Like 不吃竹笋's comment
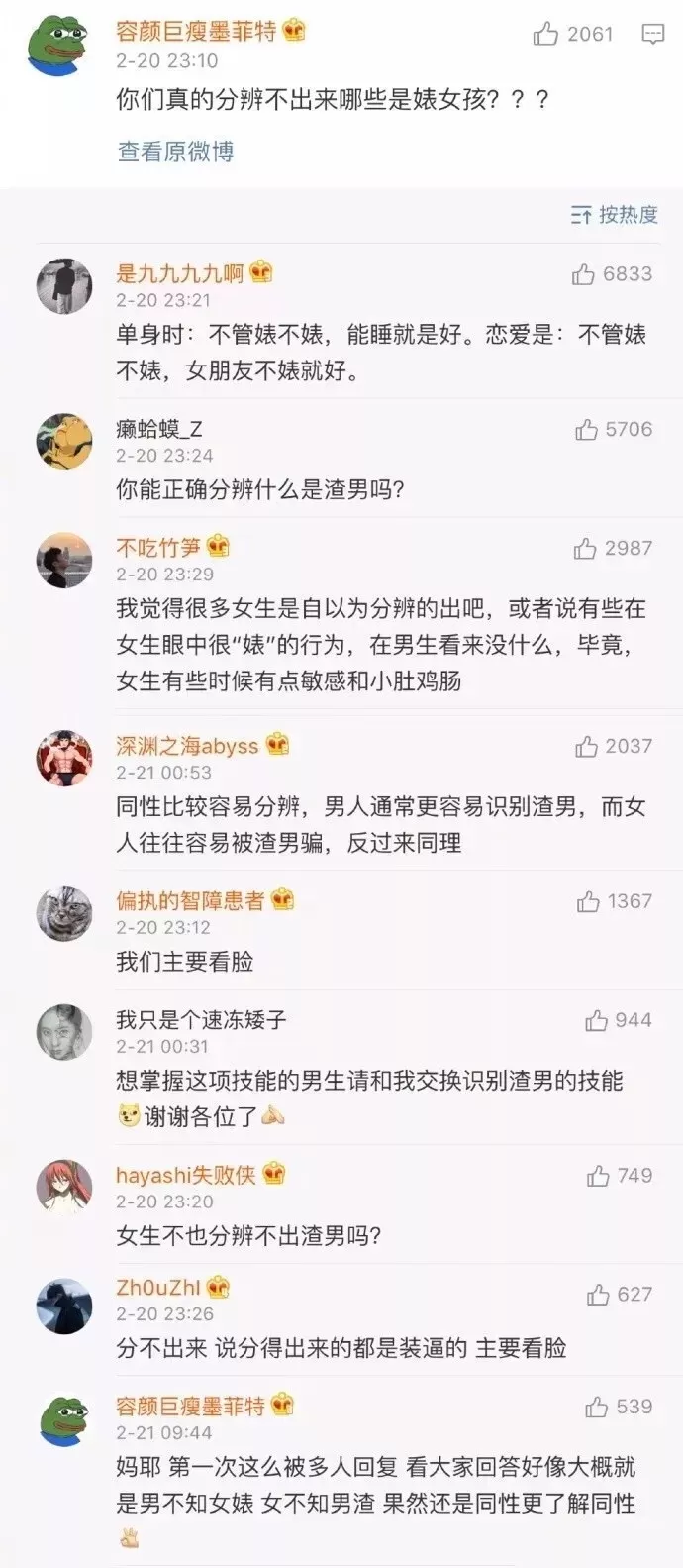 click(585, 549)
